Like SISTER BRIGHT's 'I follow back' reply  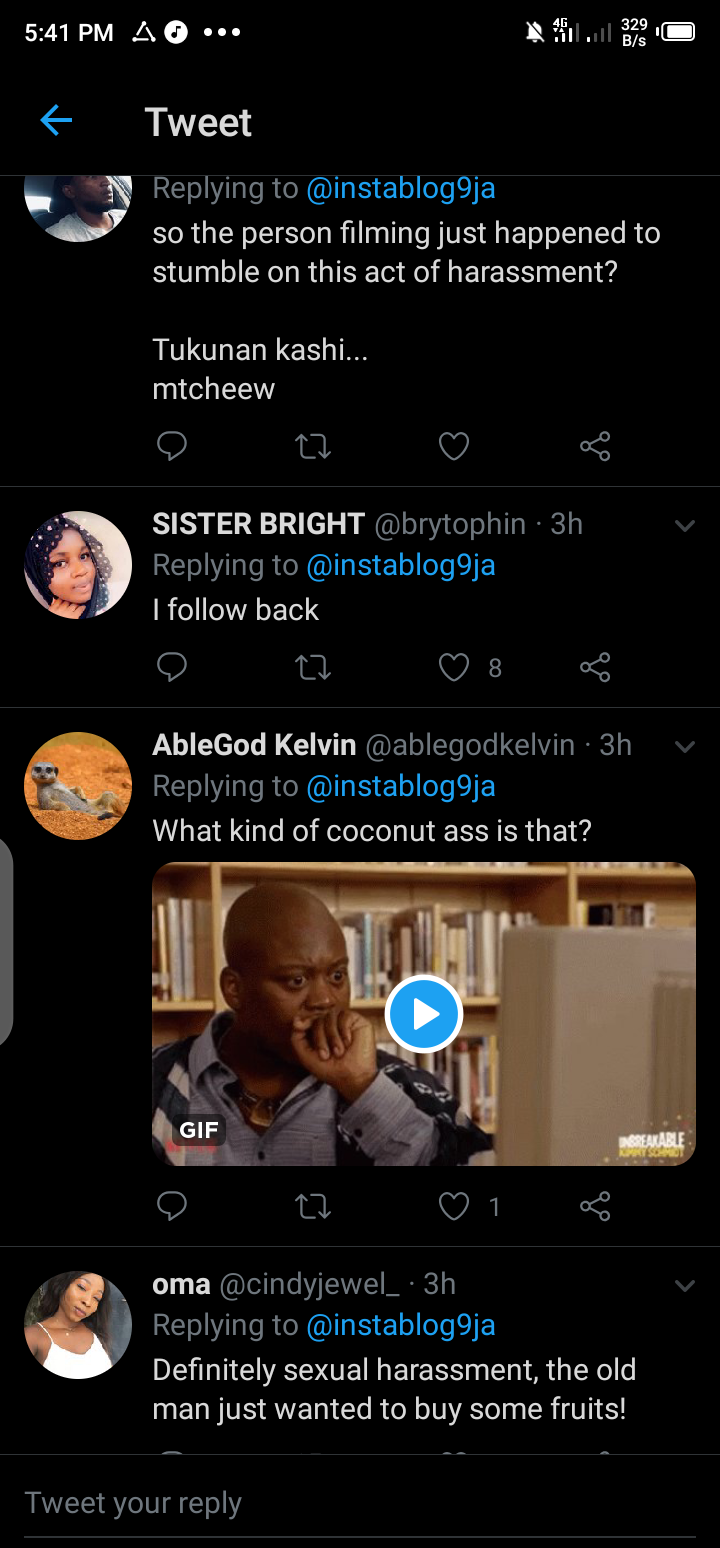click(x=454, y=667)
